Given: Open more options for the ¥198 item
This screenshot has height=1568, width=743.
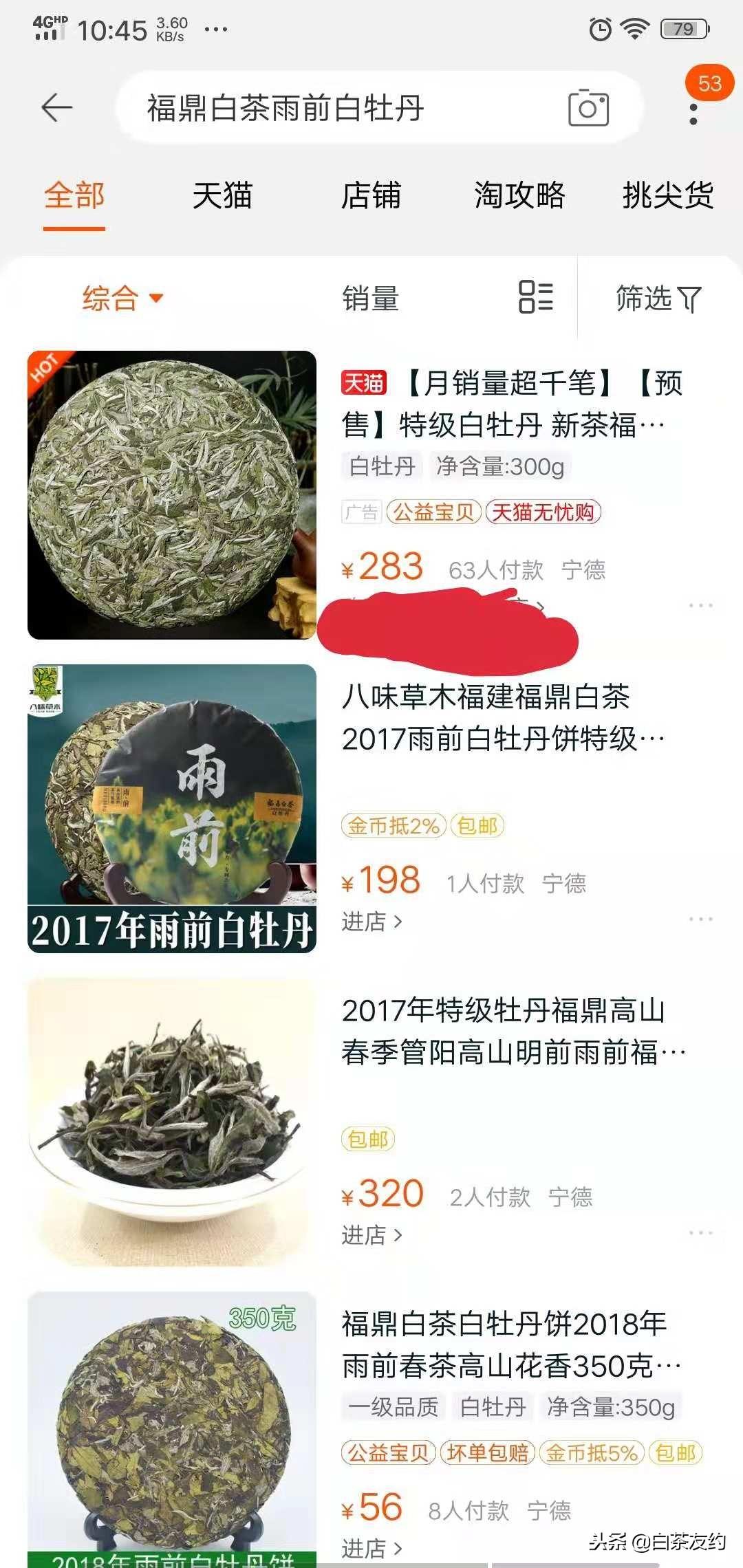Looking at the screenshot, I should [x=700, y=919].
